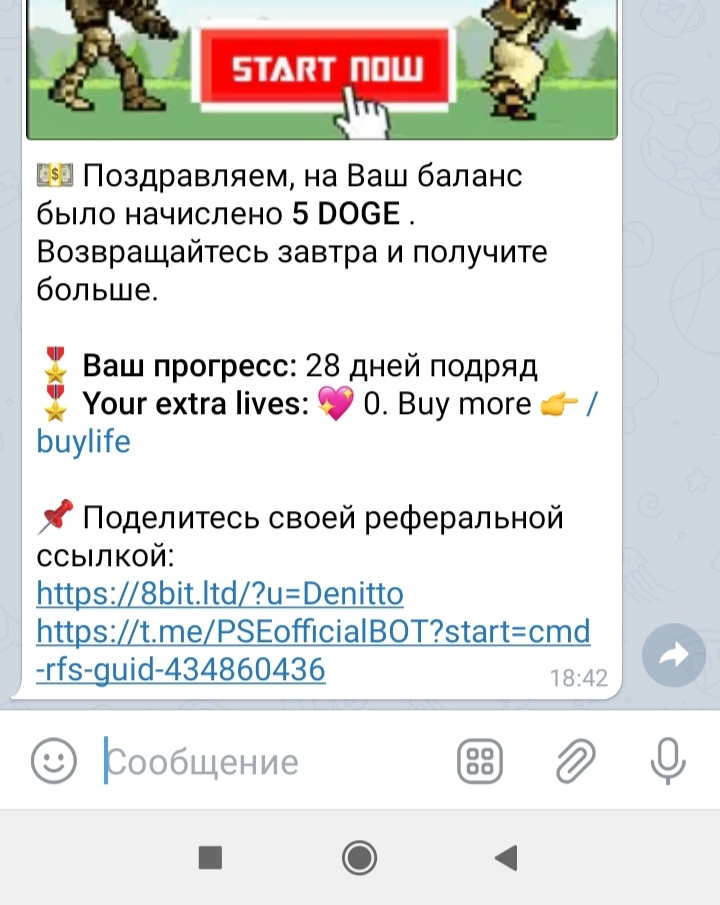This screenshot has height=905, width=720.
Task: Show the bot commands keyboard
Action: pos(480,761)
